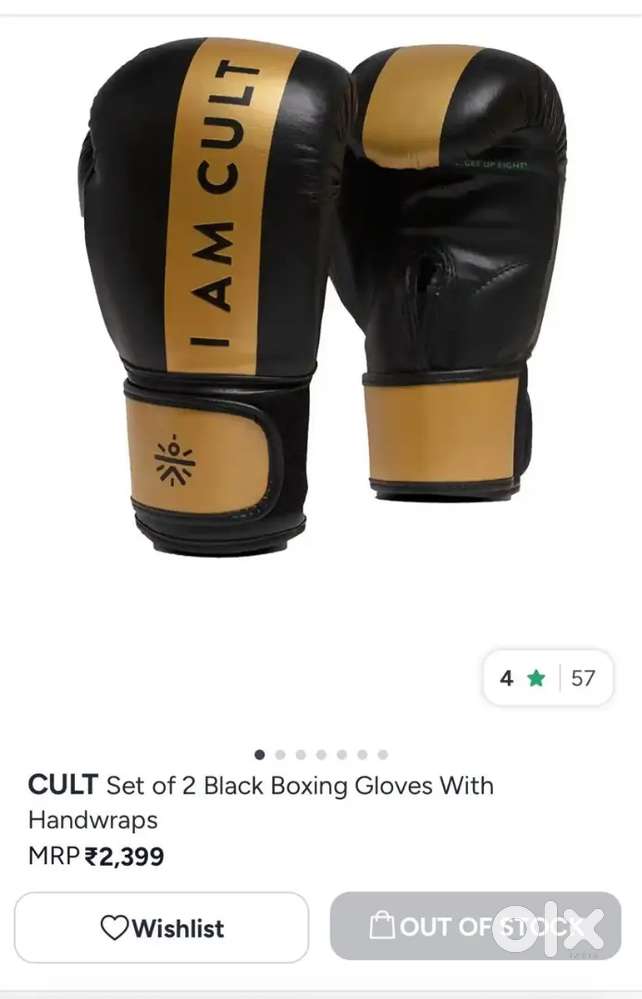Tap the Out of Stock button

[475, 927]
